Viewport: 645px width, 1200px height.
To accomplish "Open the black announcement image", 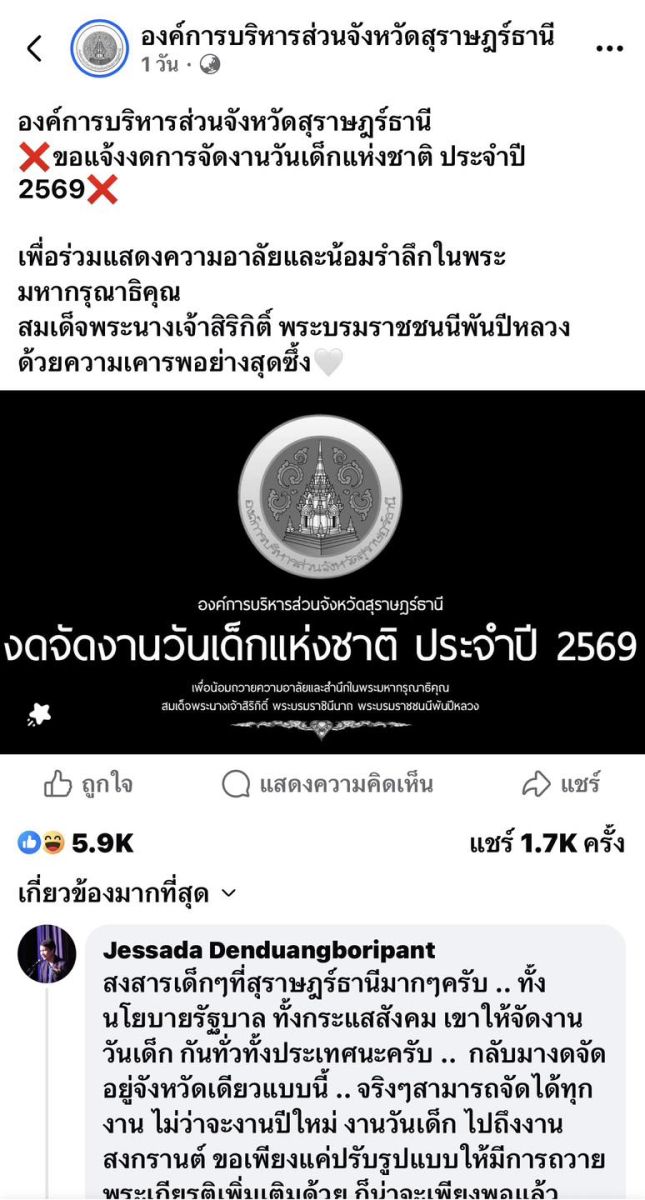I will (x=322, y=571).
